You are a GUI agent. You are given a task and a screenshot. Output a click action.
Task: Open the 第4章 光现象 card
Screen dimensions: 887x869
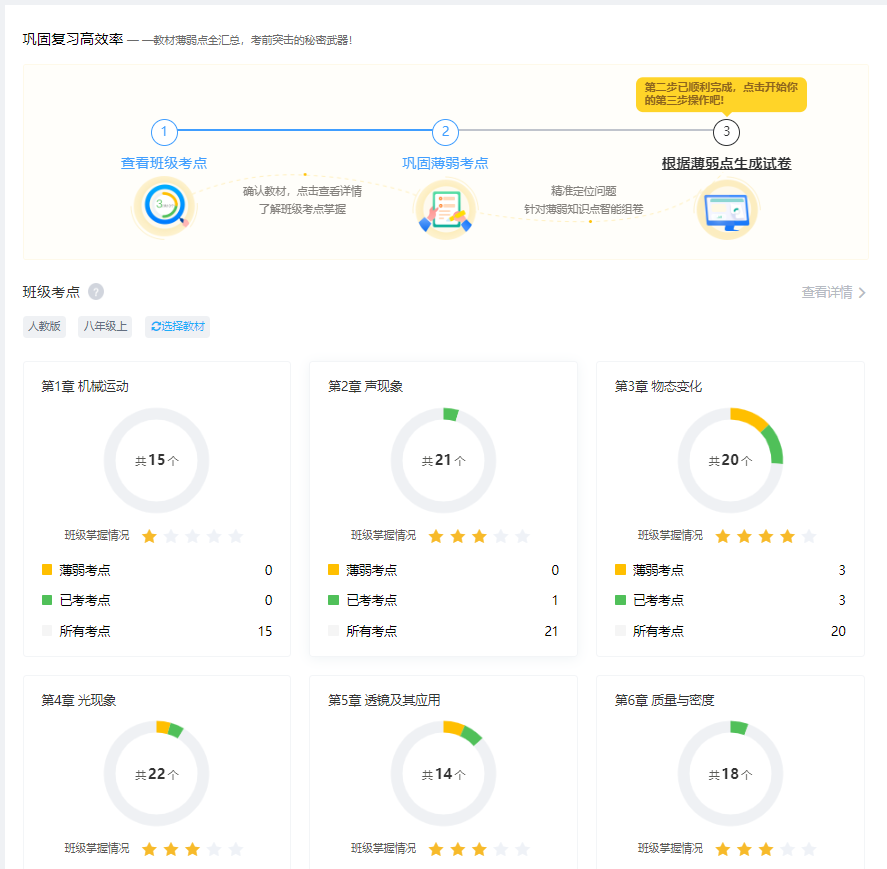[157, 772]
